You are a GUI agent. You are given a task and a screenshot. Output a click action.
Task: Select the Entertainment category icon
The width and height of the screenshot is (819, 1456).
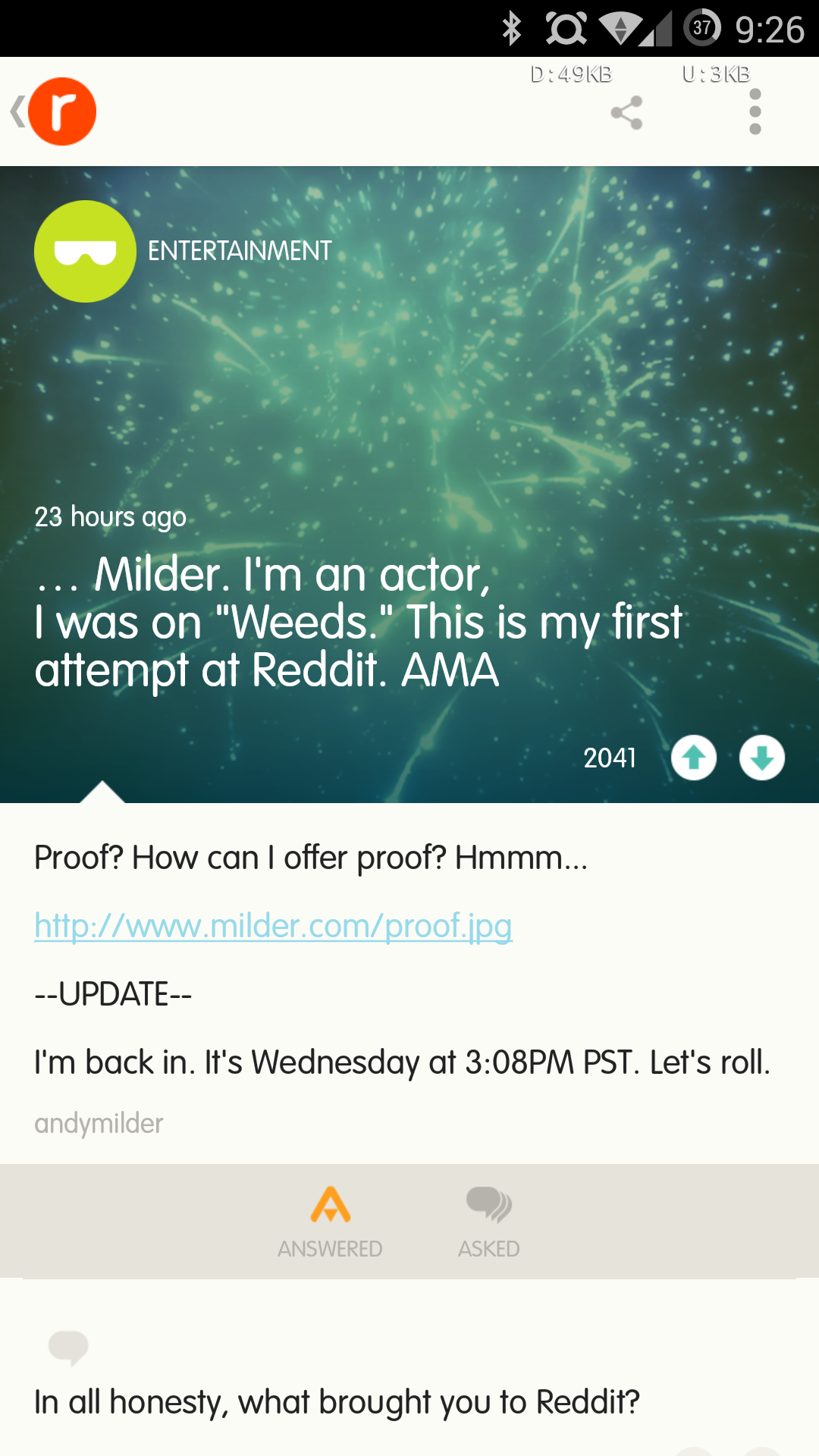click(x=84, y=250)
